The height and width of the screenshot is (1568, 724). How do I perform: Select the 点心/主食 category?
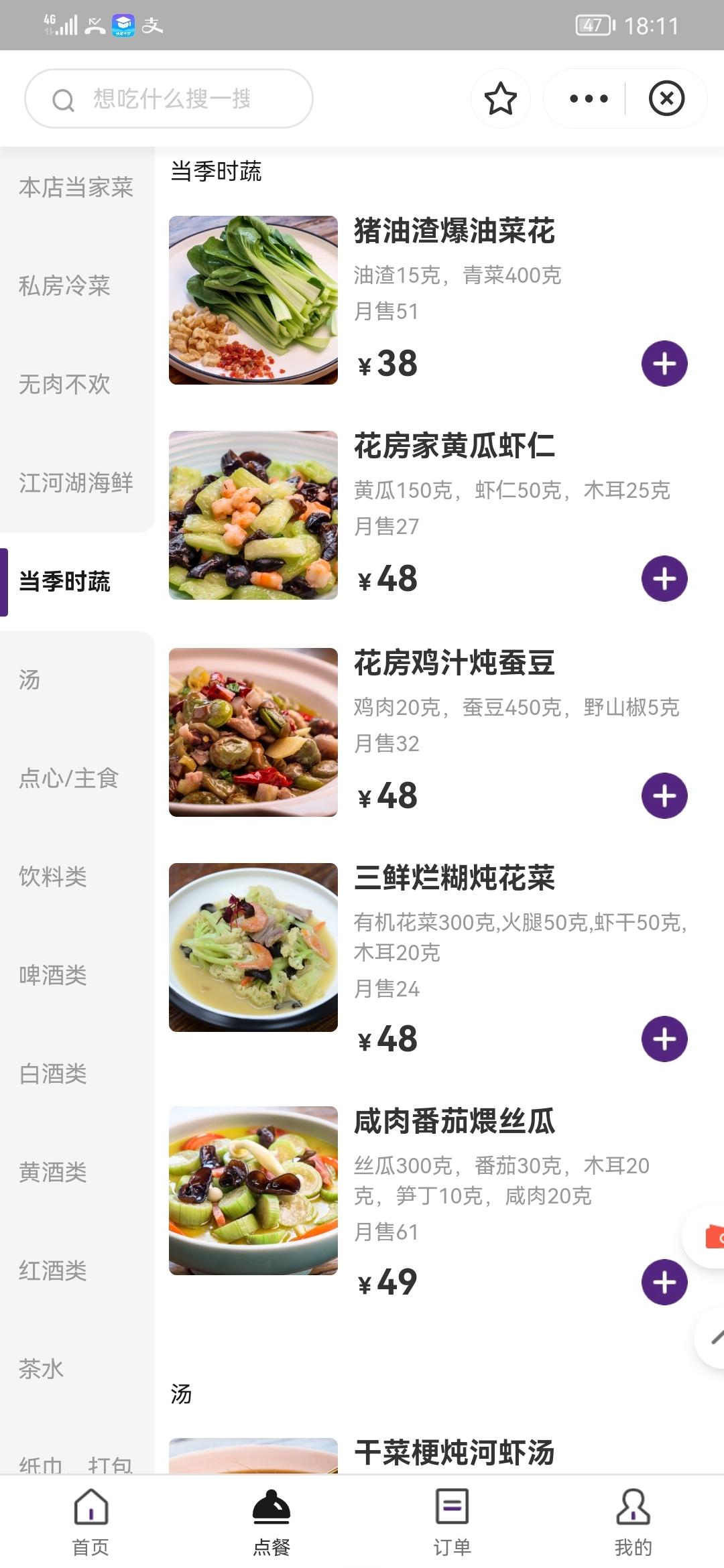click(69, 779)
